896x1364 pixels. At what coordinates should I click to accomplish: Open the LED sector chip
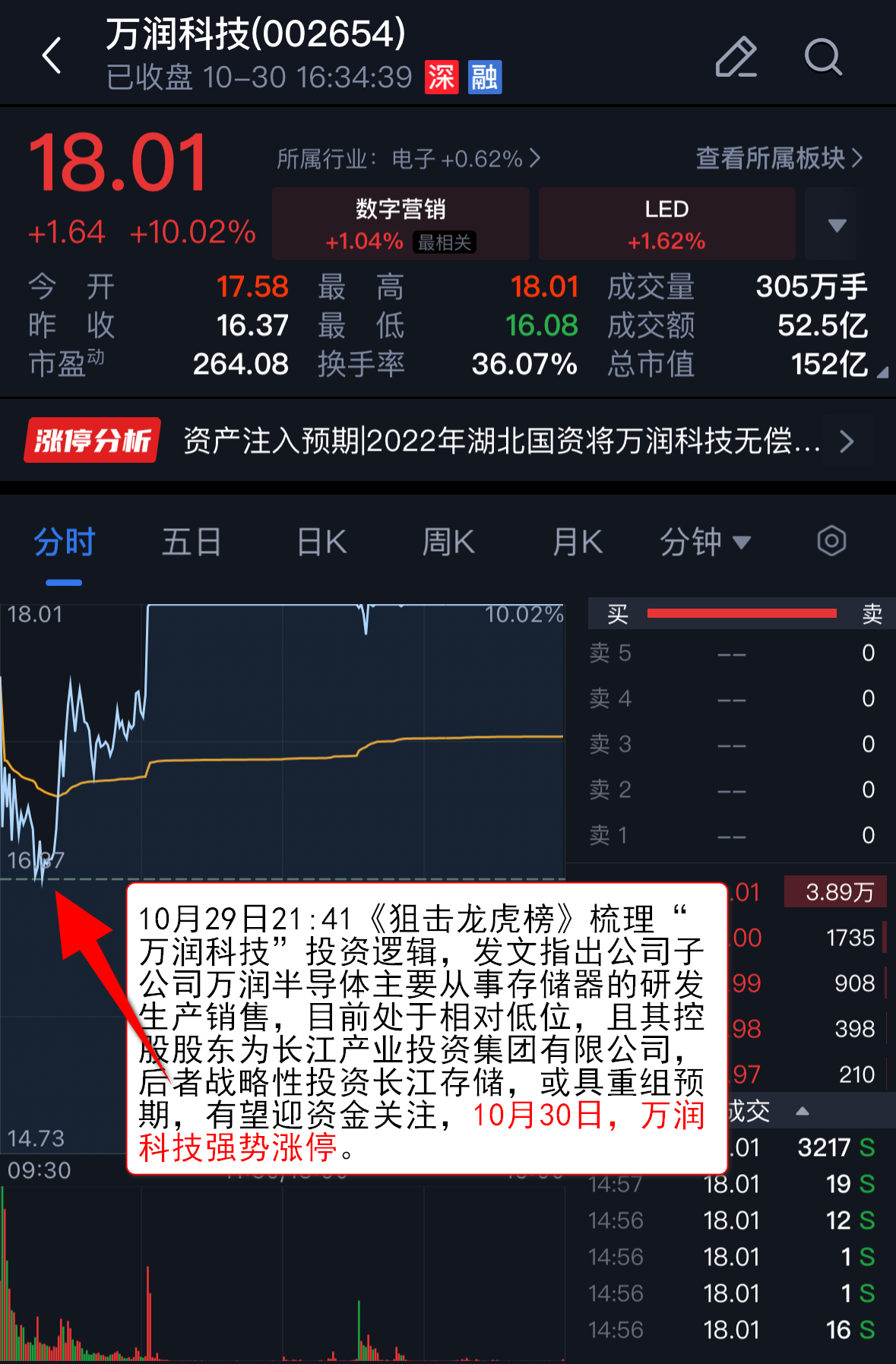[x=666, y=224]
